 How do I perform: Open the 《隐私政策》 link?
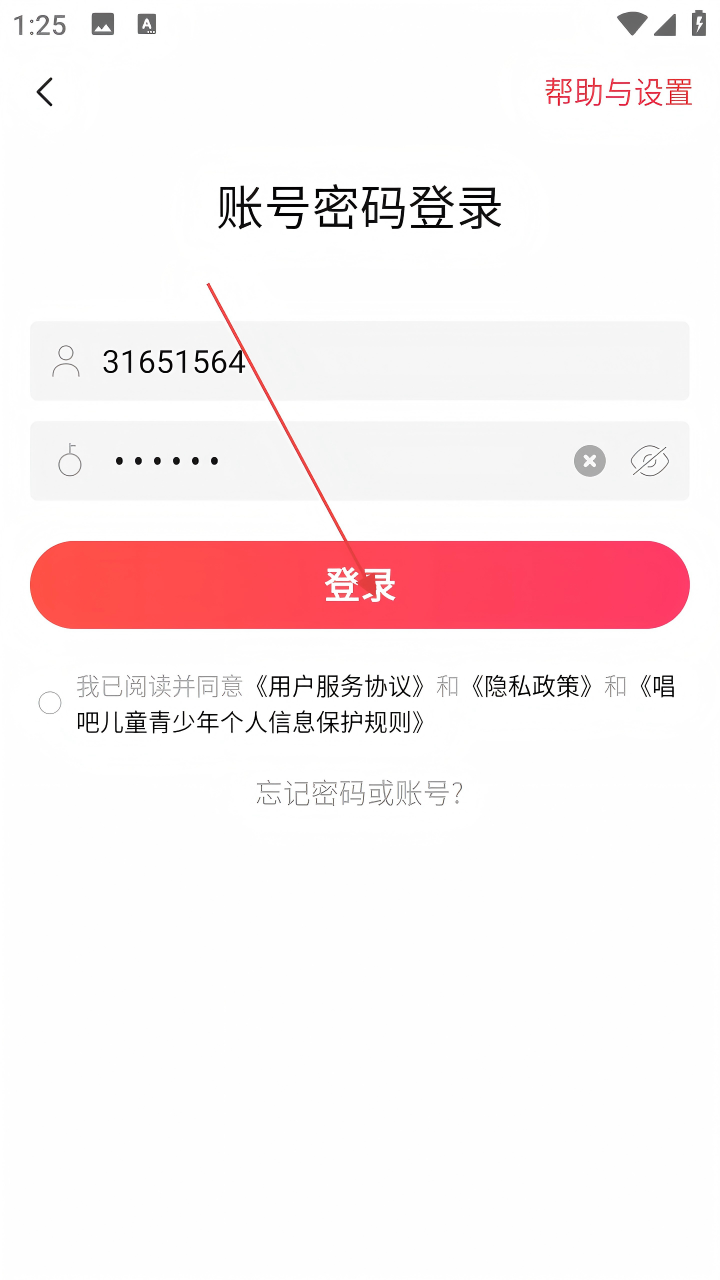(x=531, y=686)
